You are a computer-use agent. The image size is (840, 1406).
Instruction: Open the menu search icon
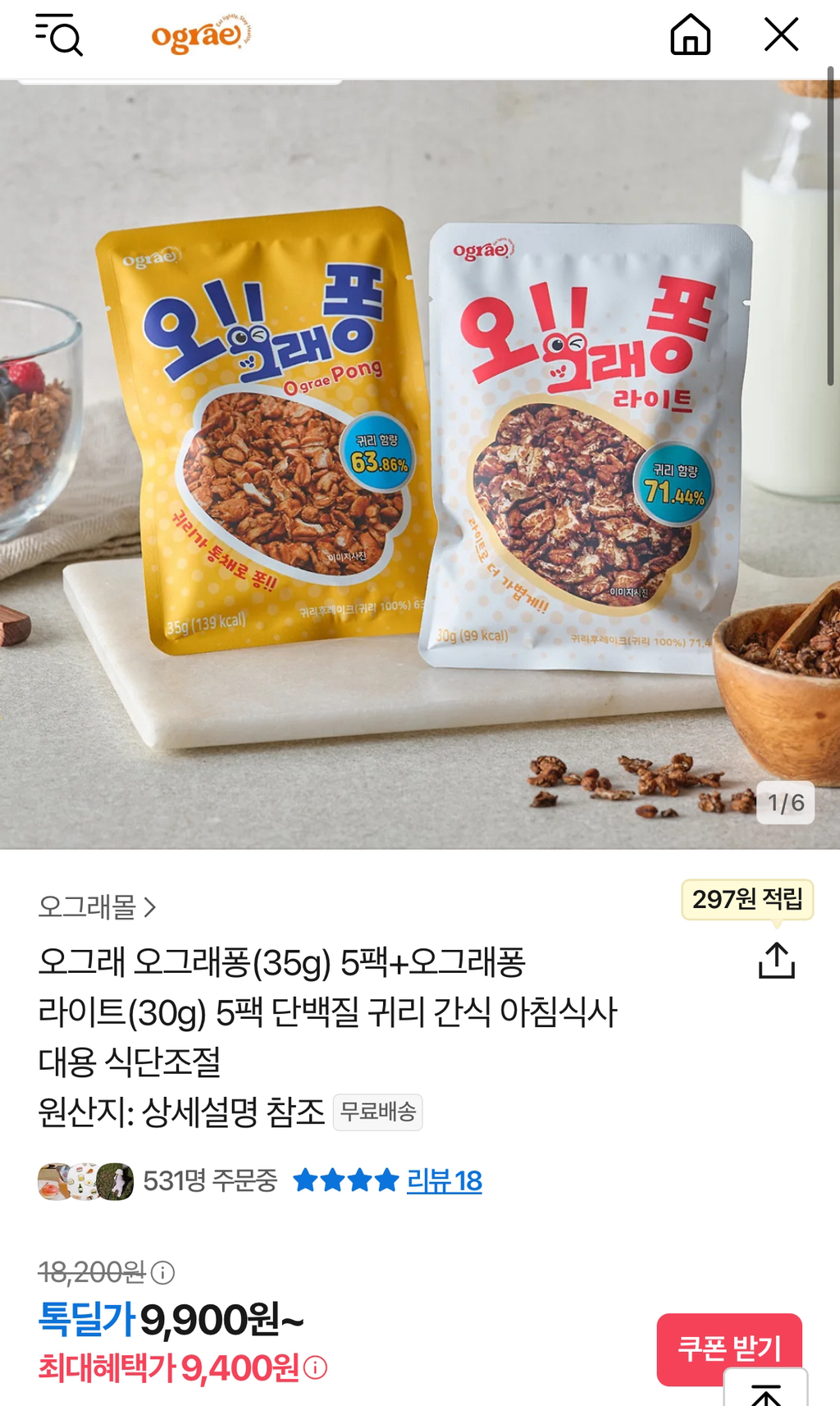58,34
